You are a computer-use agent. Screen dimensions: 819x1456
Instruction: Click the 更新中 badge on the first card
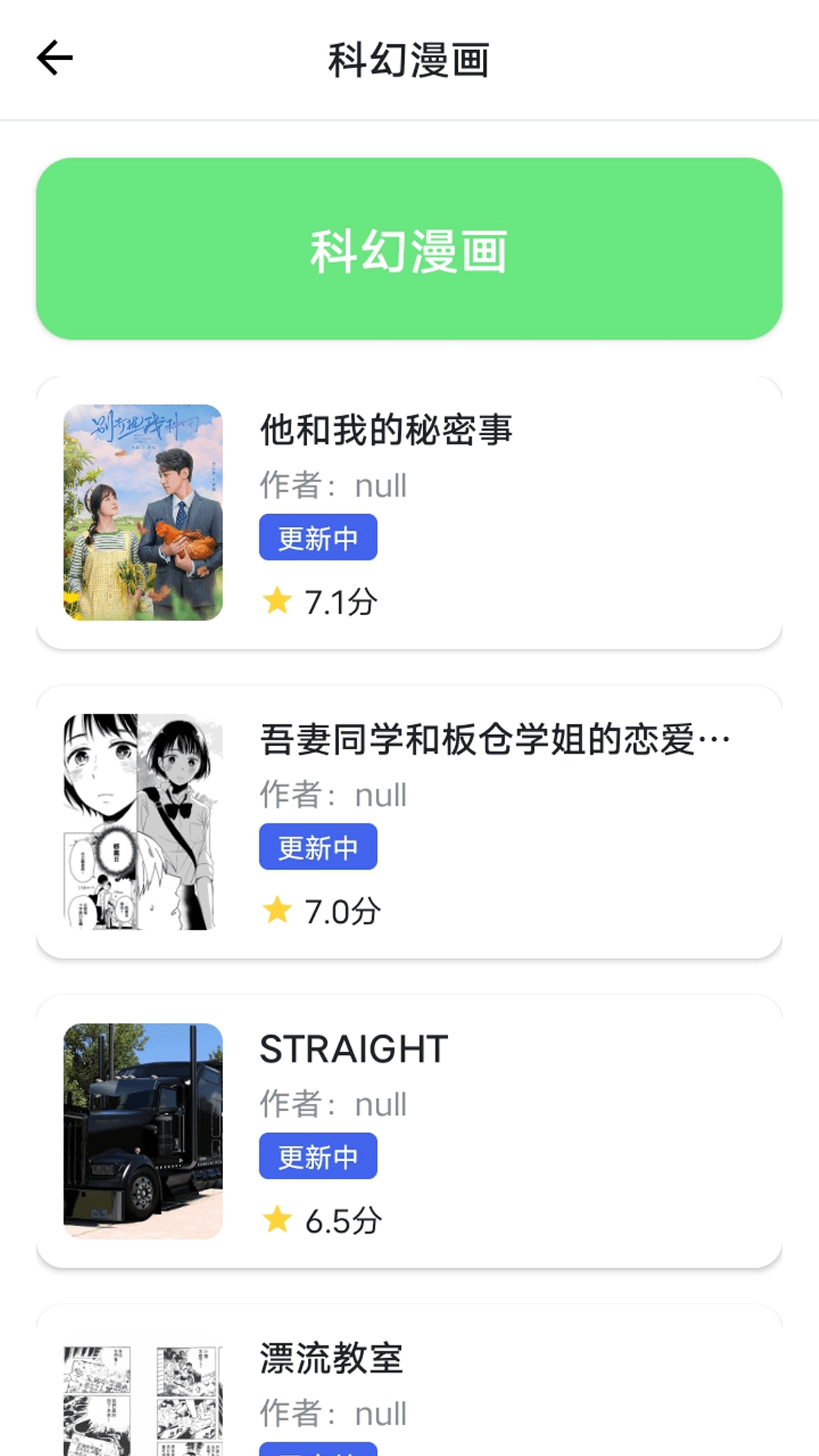318,537
